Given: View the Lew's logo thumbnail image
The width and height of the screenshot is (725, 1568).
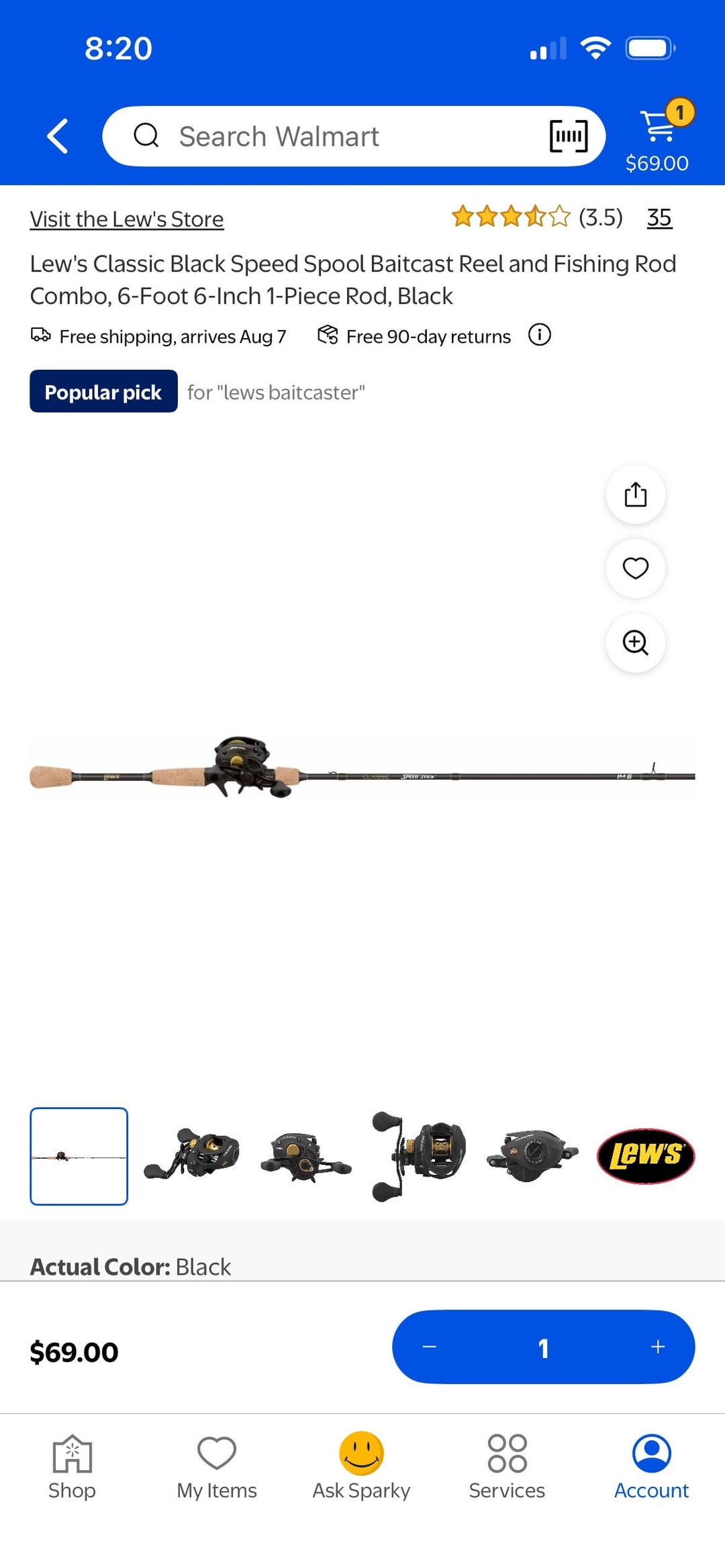Looking at the screenshot, I should click(645, 1155).
